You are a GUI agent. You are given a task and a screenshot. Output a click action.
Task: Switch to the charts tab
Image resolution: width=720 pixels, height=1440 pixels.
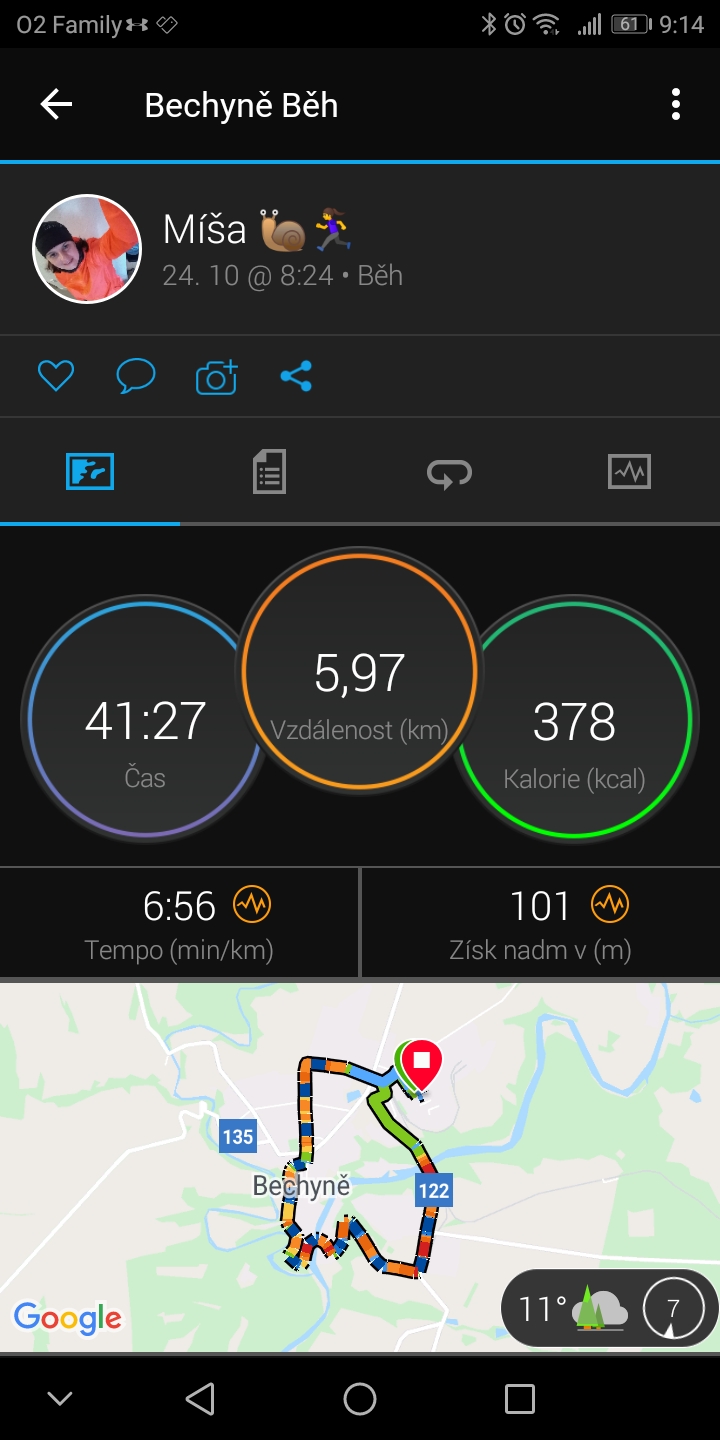tap(629, 471)
